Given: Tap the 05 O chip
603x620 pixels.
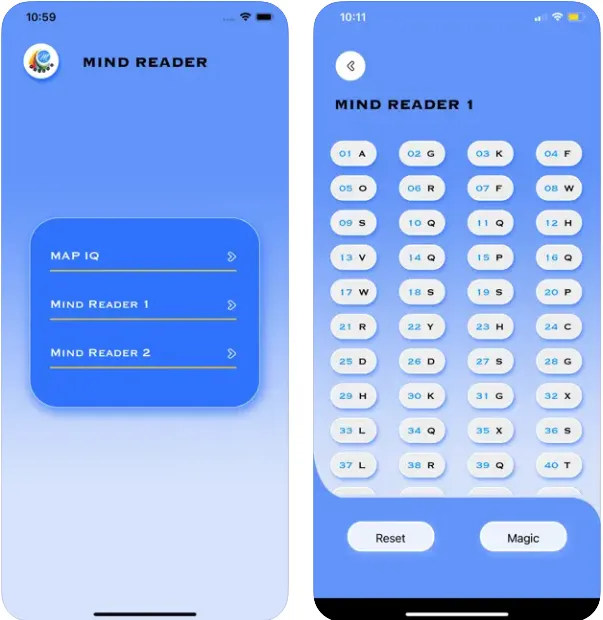Looking at the screenshot, I should 353,188.
